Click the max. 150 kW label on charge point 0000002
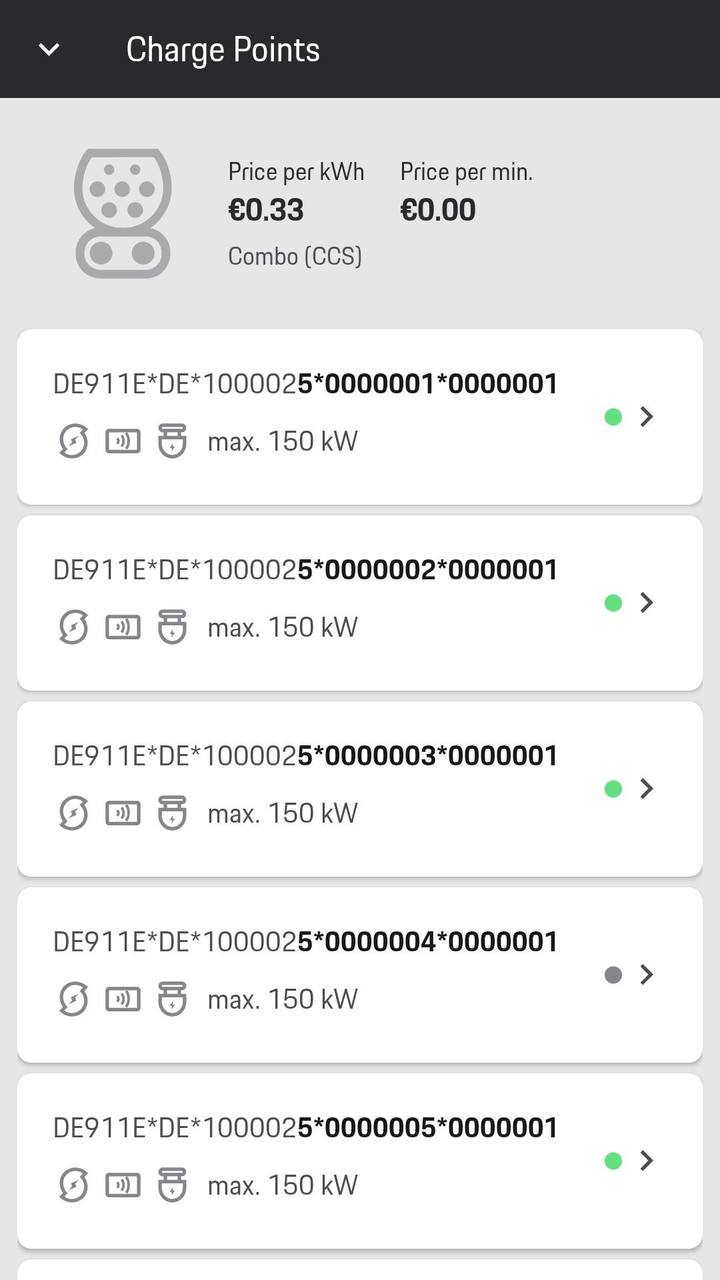This screenshot has height=1280, width=720. pos(282,627)
